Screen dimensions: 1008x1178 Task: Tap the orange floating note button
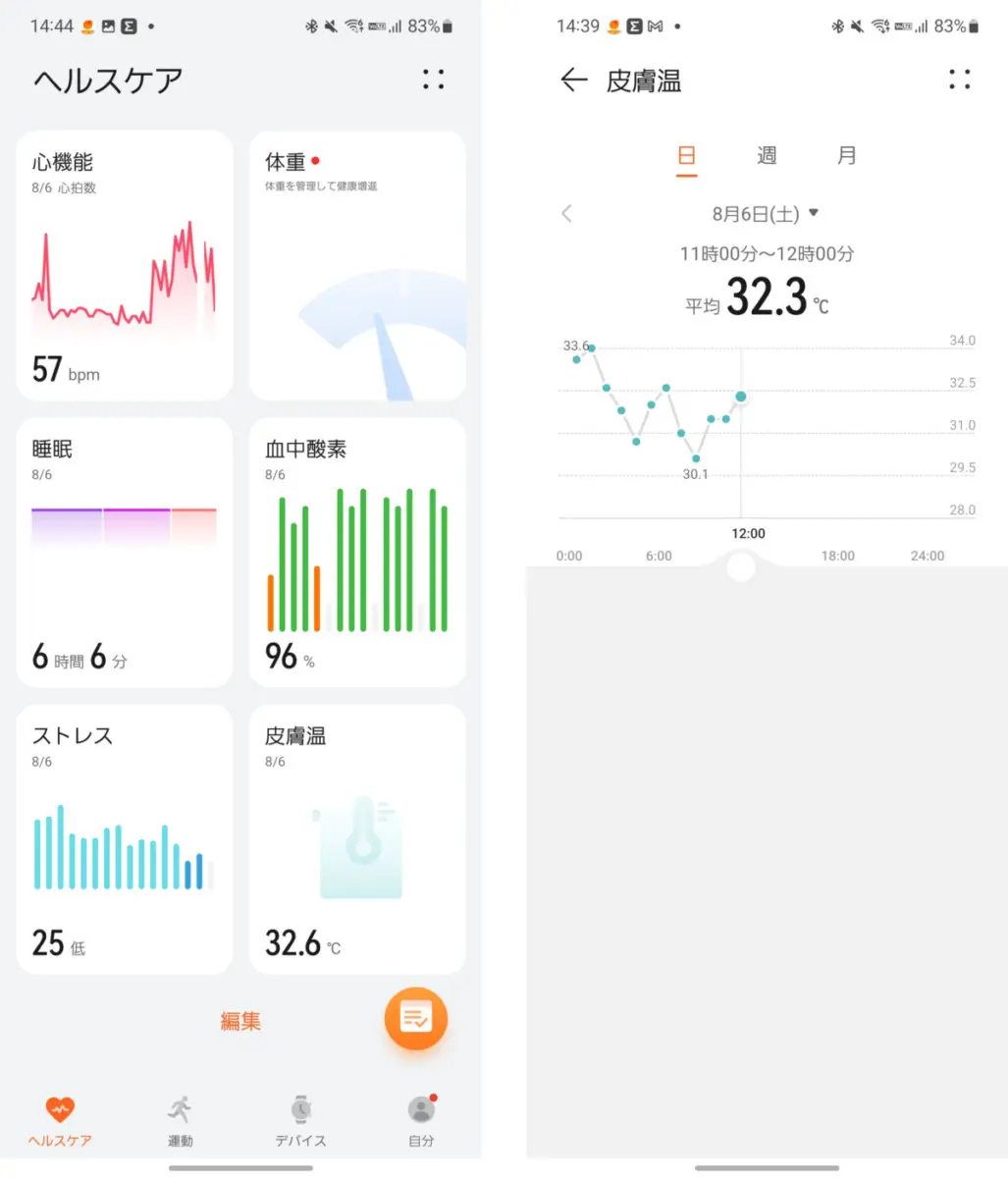point(416,1019)
